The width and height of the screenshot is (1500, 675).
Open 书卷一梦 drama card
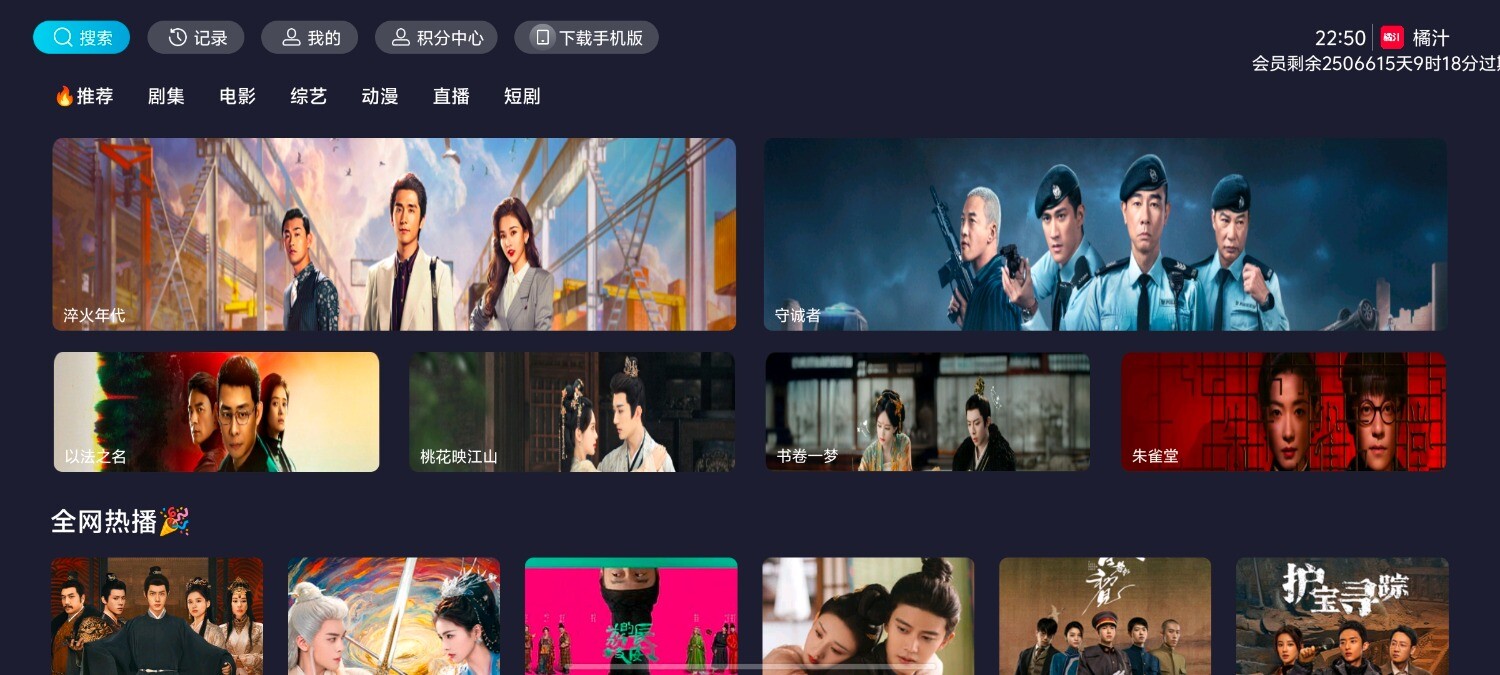click(x=927, y=411)
